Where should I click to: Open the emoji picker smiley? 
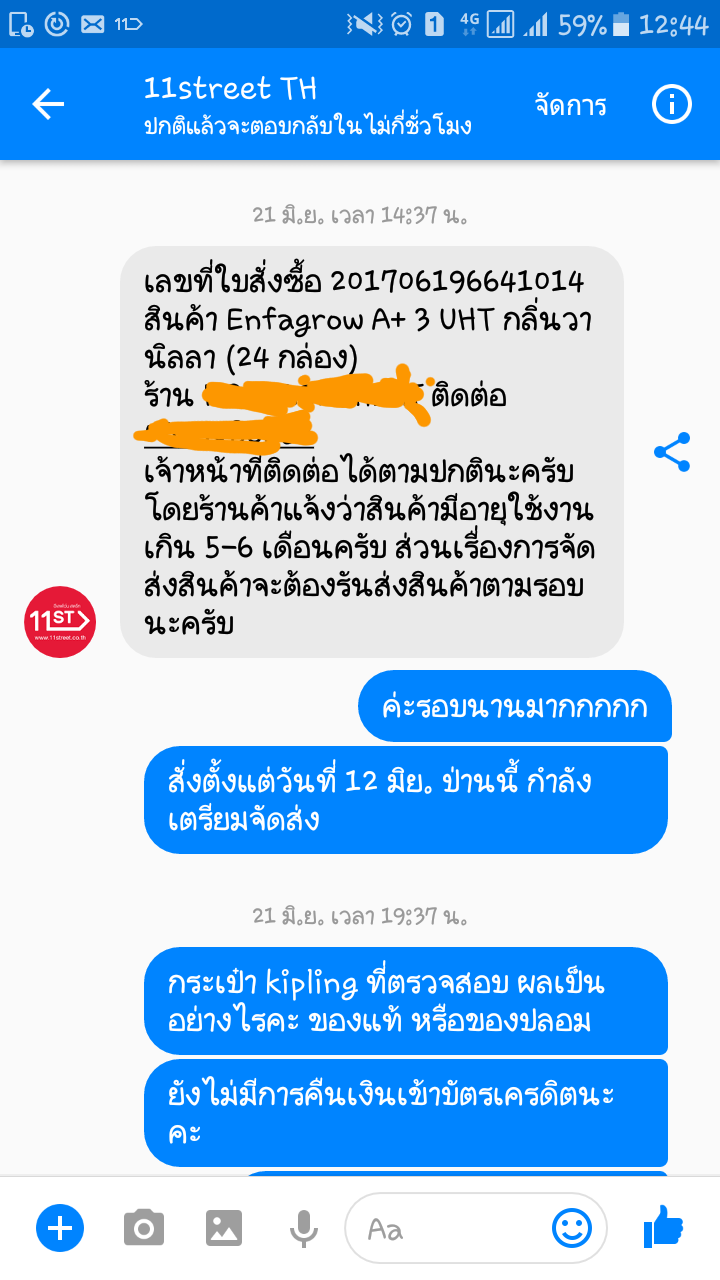(x=572, y=1227)
